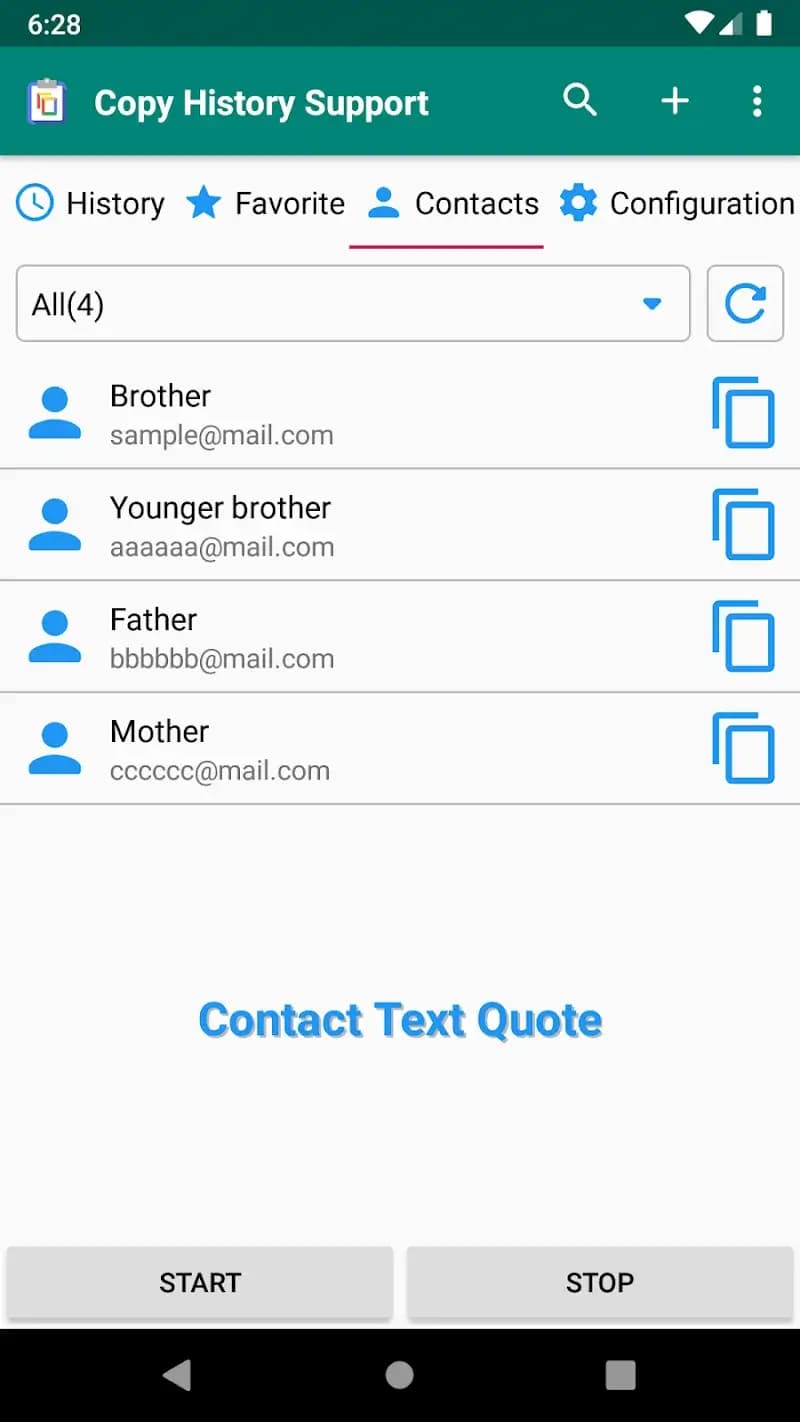Screen dimensions: 800x1422
Task: Open the overflow menu
Action: [x=757, y=101]
